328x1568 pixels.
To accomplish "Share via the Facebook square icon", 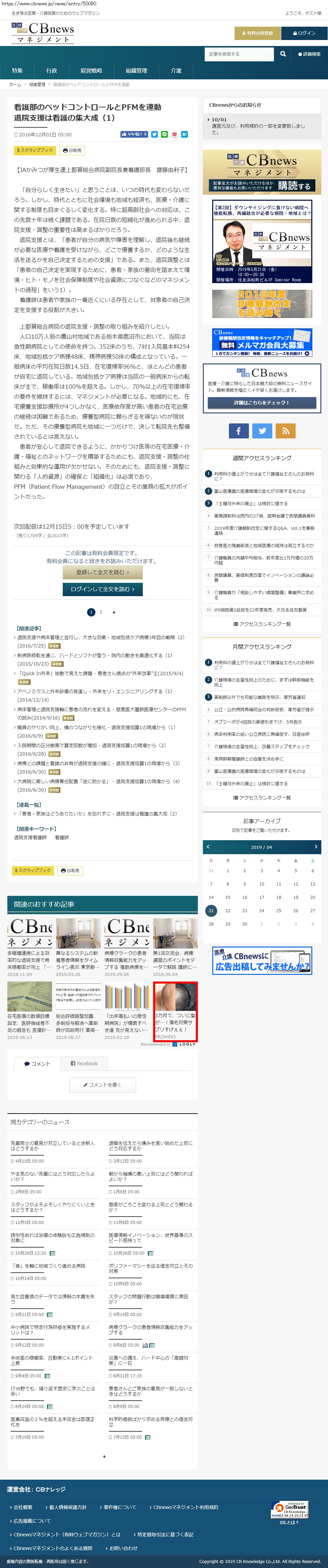I will (x=238, y=431).
